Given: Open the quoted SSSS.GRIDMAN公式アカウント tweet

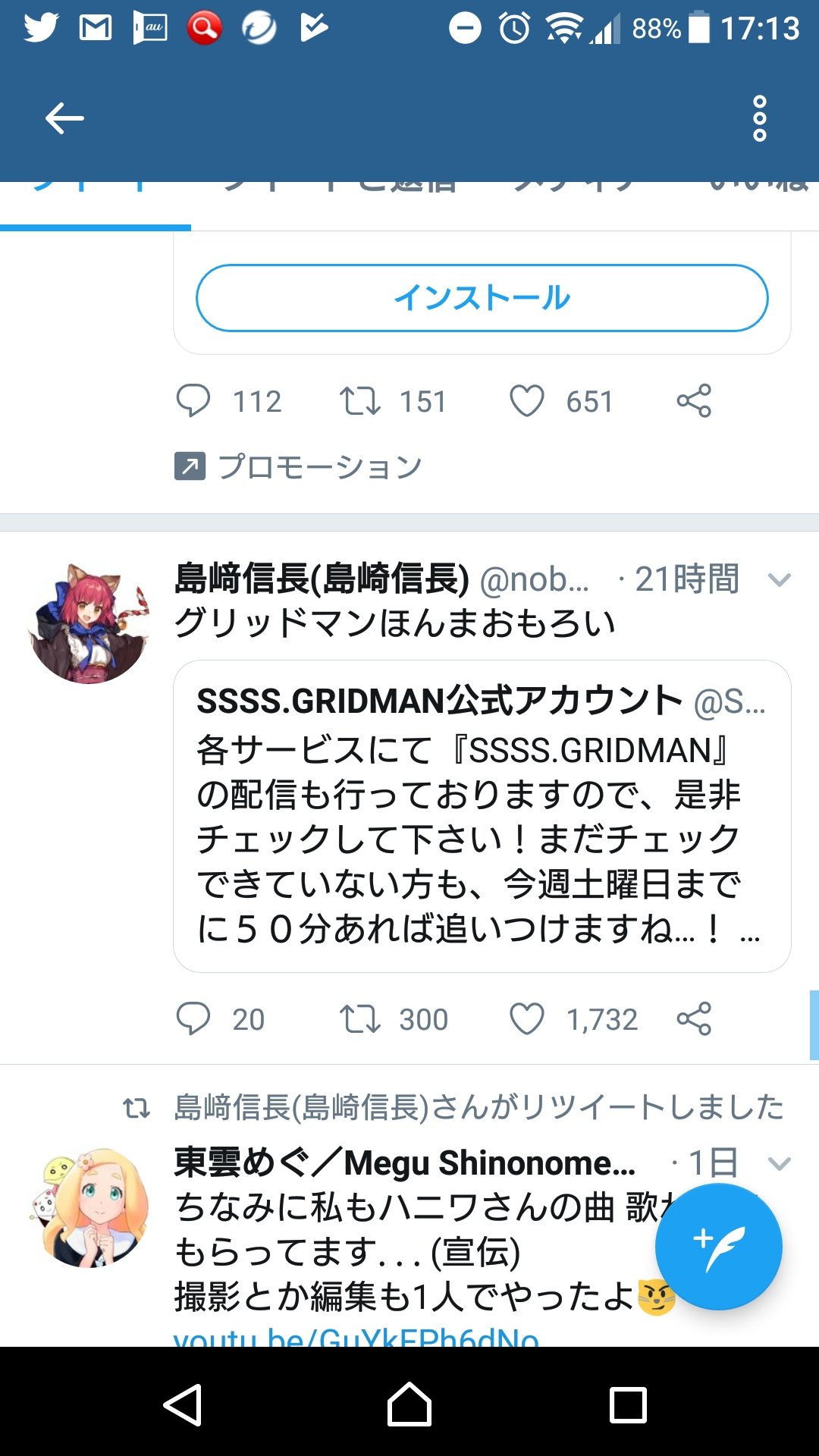Looking at the screenshot, I should coord(482,816).
